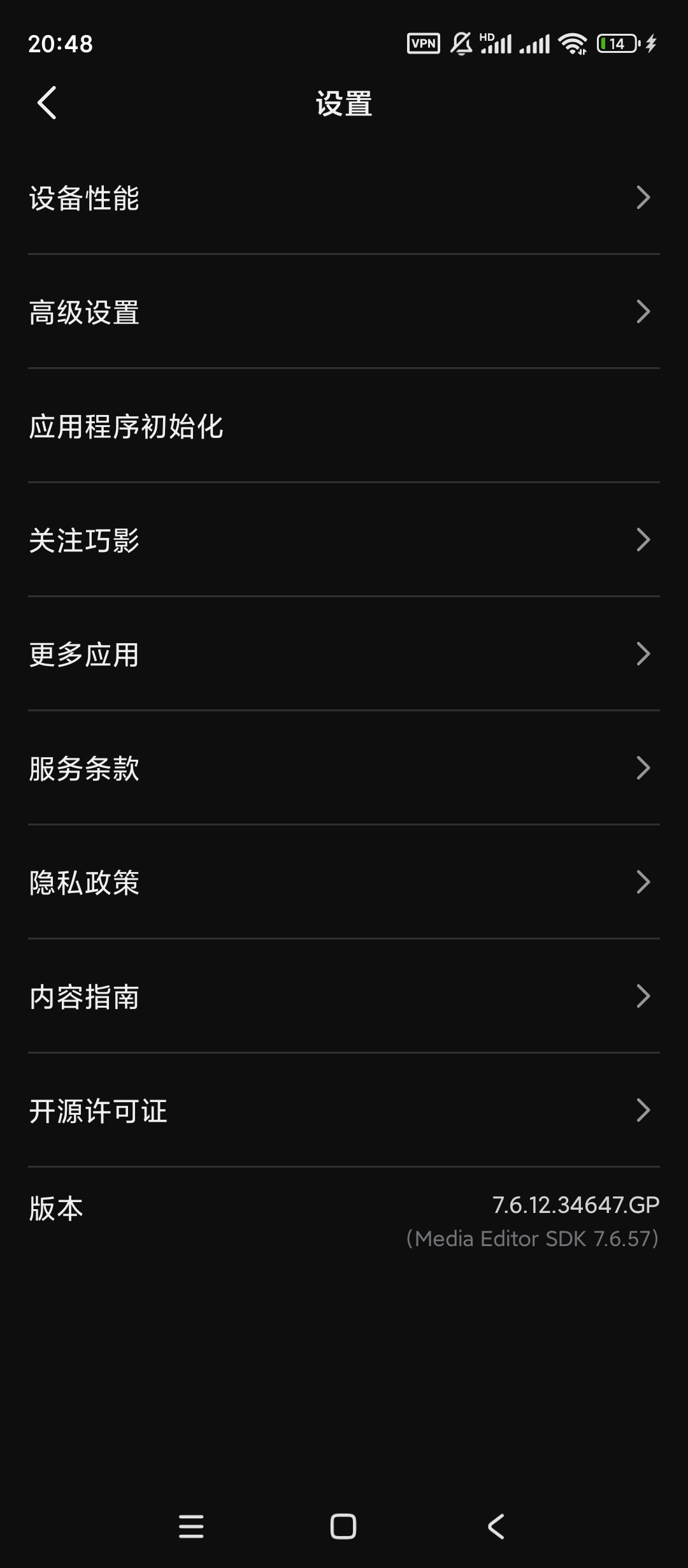
Task: View 更多应用
Action: click(x=344, y=655)
